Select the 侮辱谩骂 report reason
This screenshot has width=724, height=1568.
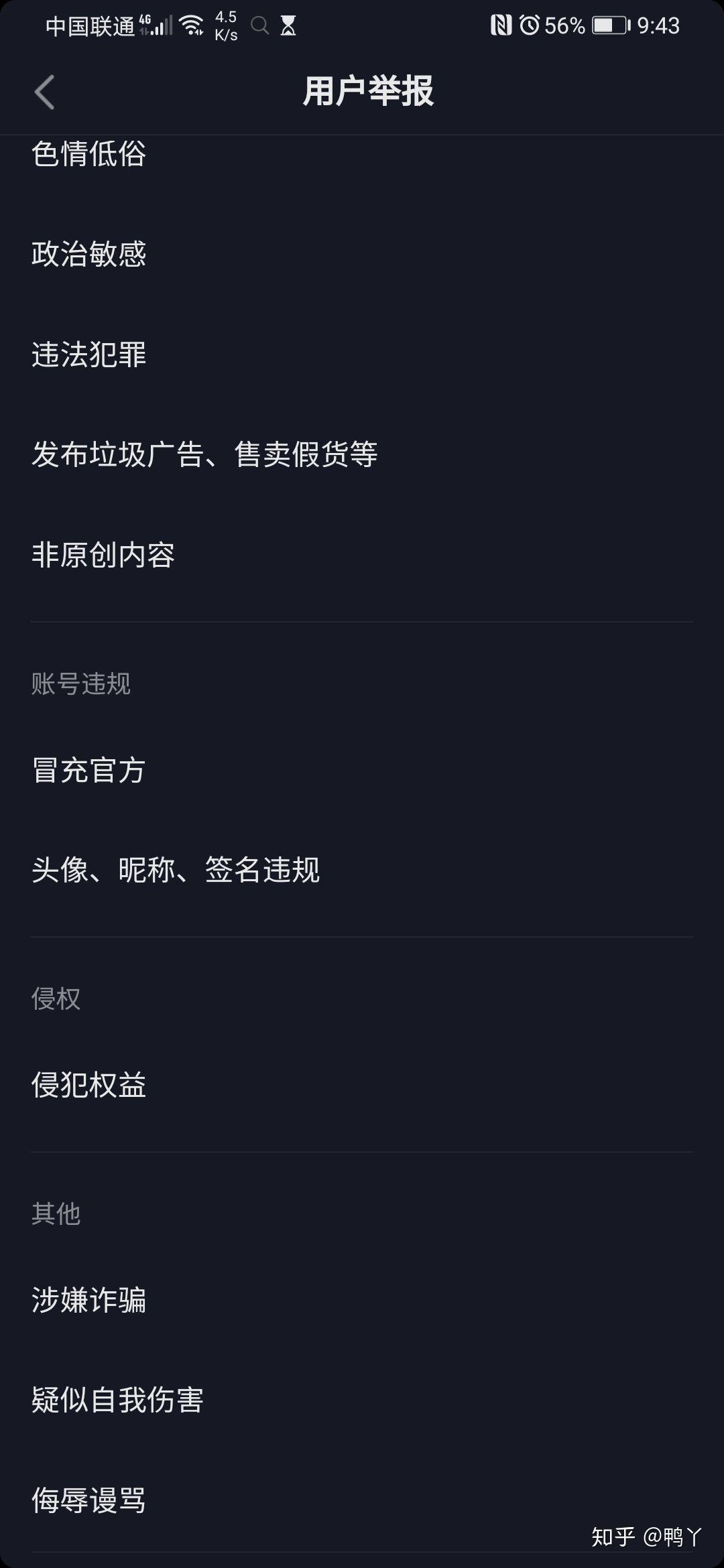point(89,1500)
